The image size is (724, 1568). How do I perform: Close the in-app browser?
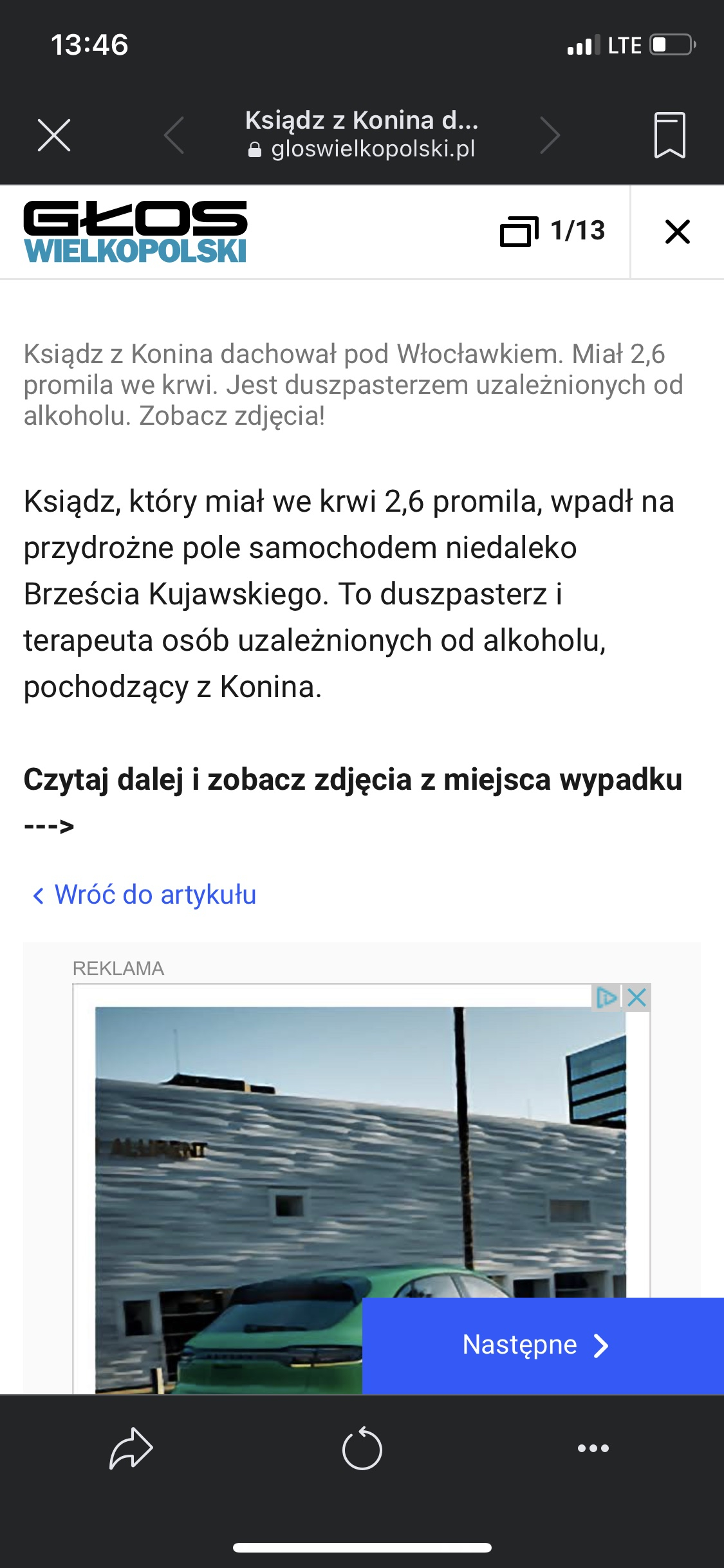(x=54, y=135)
